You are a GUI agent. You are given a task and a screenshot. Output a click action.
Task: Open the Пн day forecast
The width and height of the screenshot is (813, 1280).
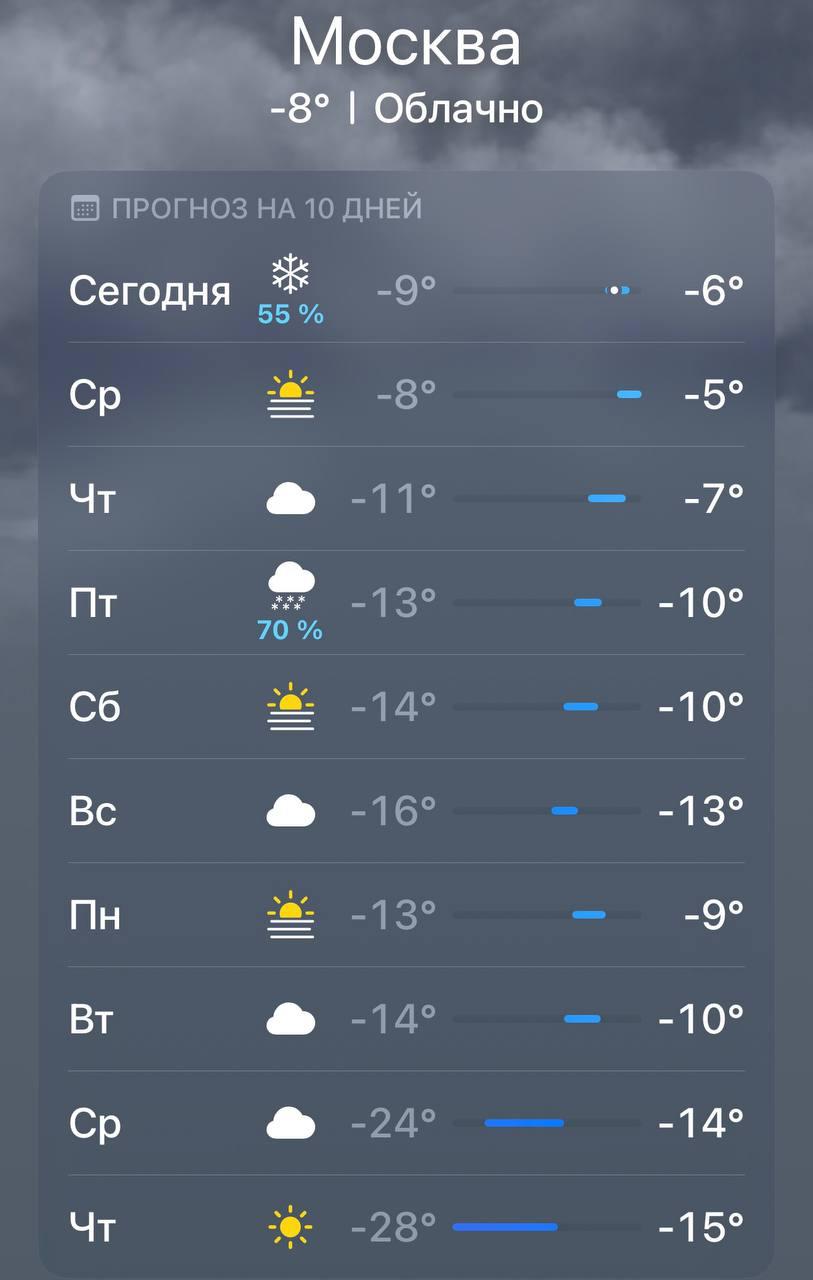tap(406, 915)
